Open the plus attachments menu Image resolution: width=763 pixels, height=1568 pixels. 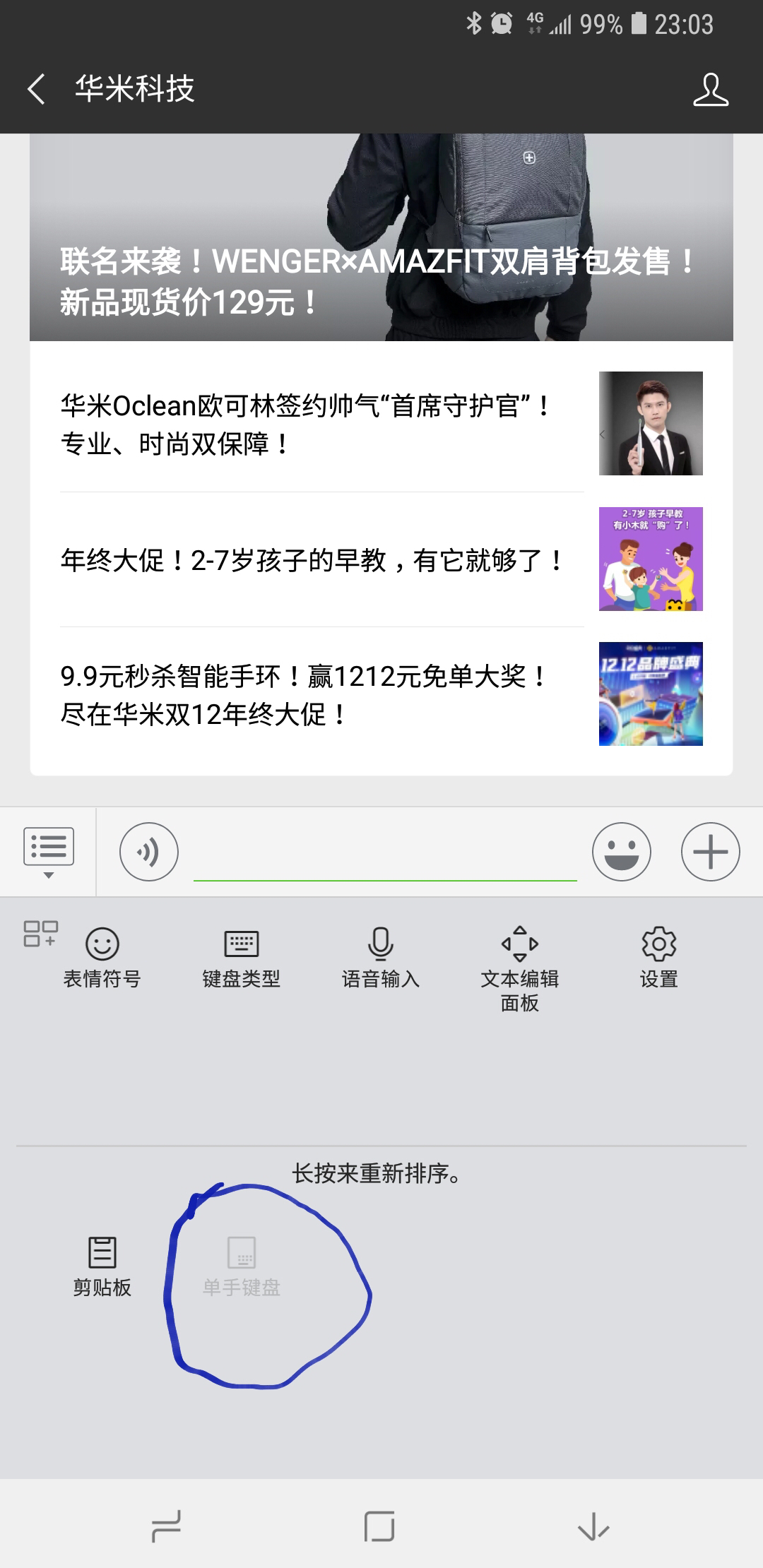coord(710,852)
